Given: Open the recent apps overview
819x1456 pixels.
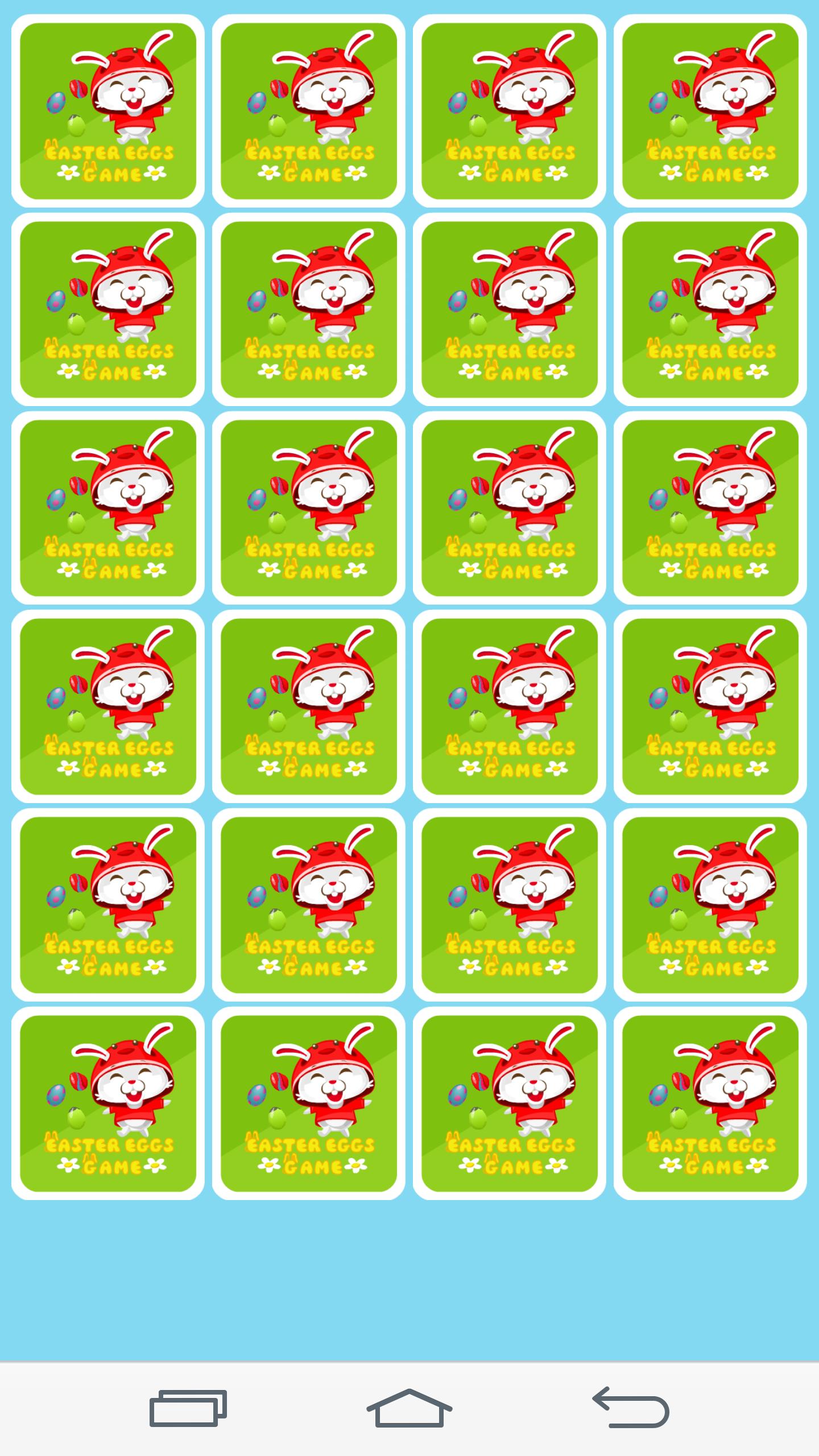Looking at the screenshot, I should pos(188,1408).
